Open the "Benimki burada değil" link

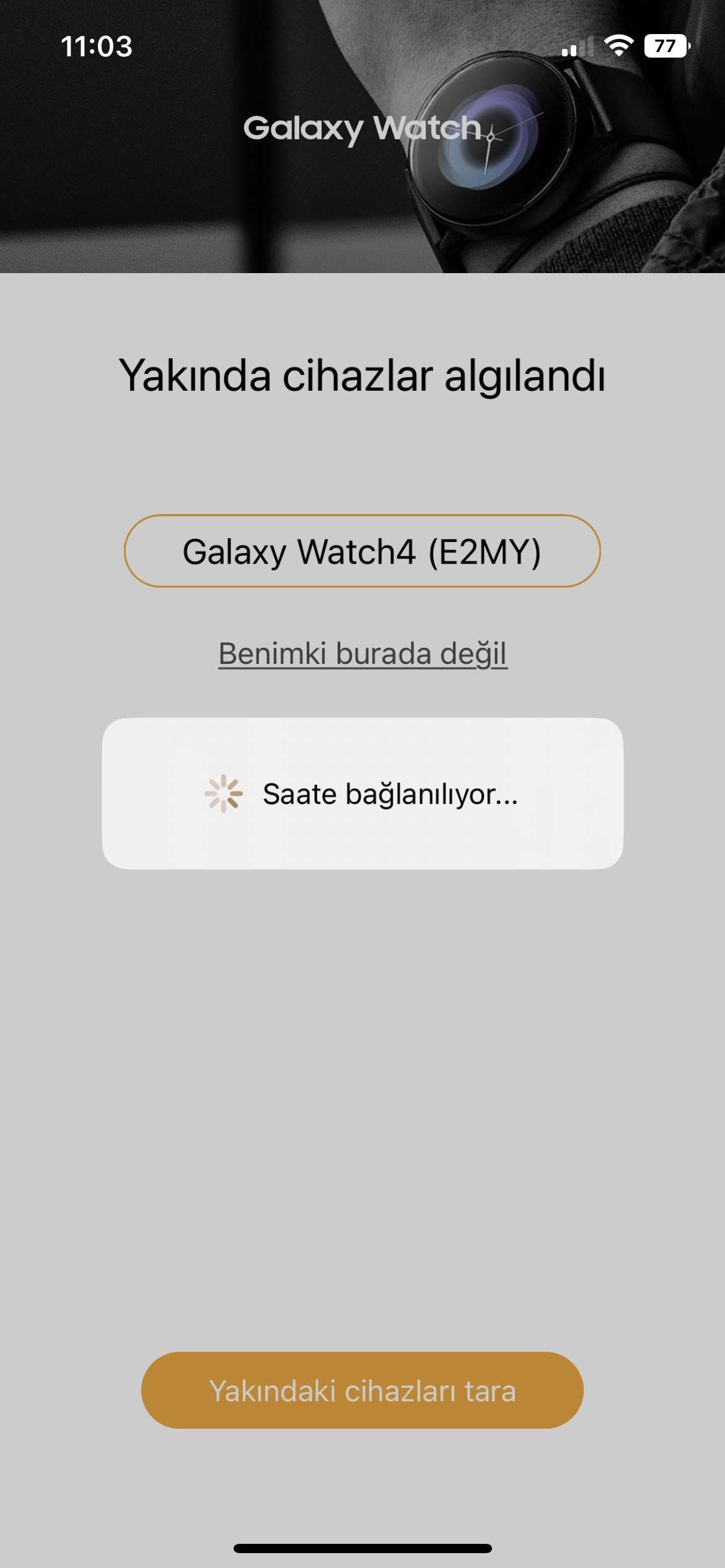click(x=362, y=653)
